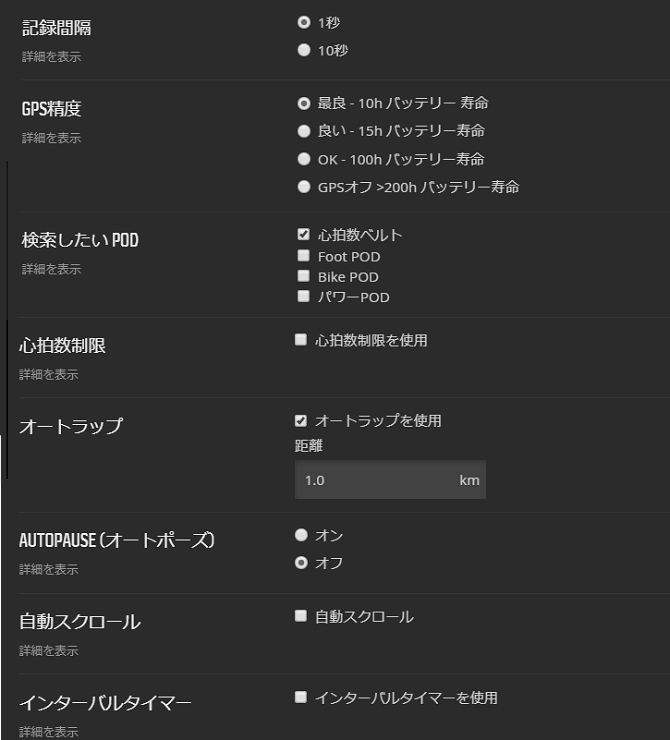Screen dimensions: 670x740
Task: Turn Autopause オン
Action: tap(301, 535)
